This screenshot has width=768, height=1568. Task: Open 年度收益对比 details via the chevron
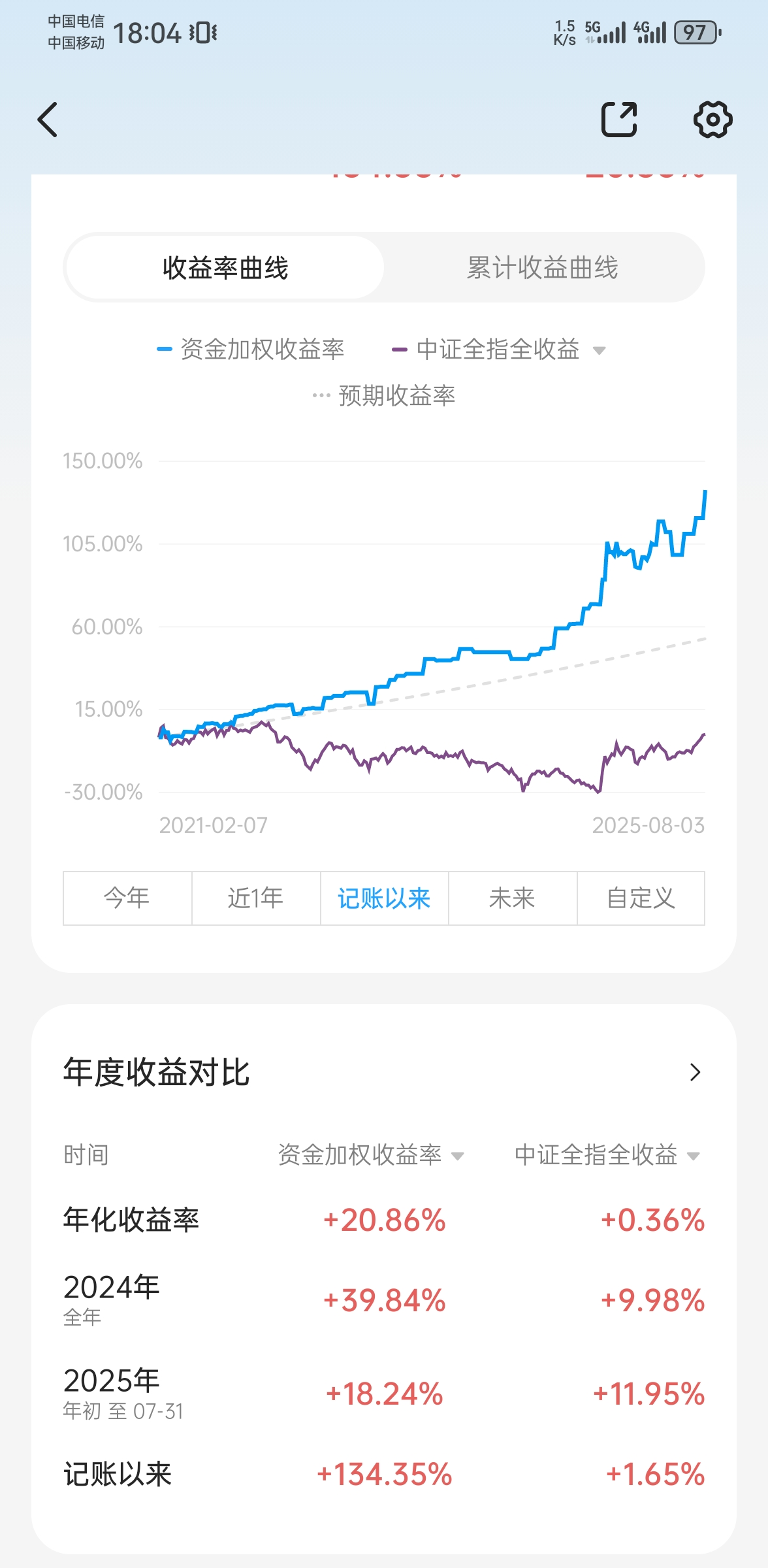click(695, 1072)
